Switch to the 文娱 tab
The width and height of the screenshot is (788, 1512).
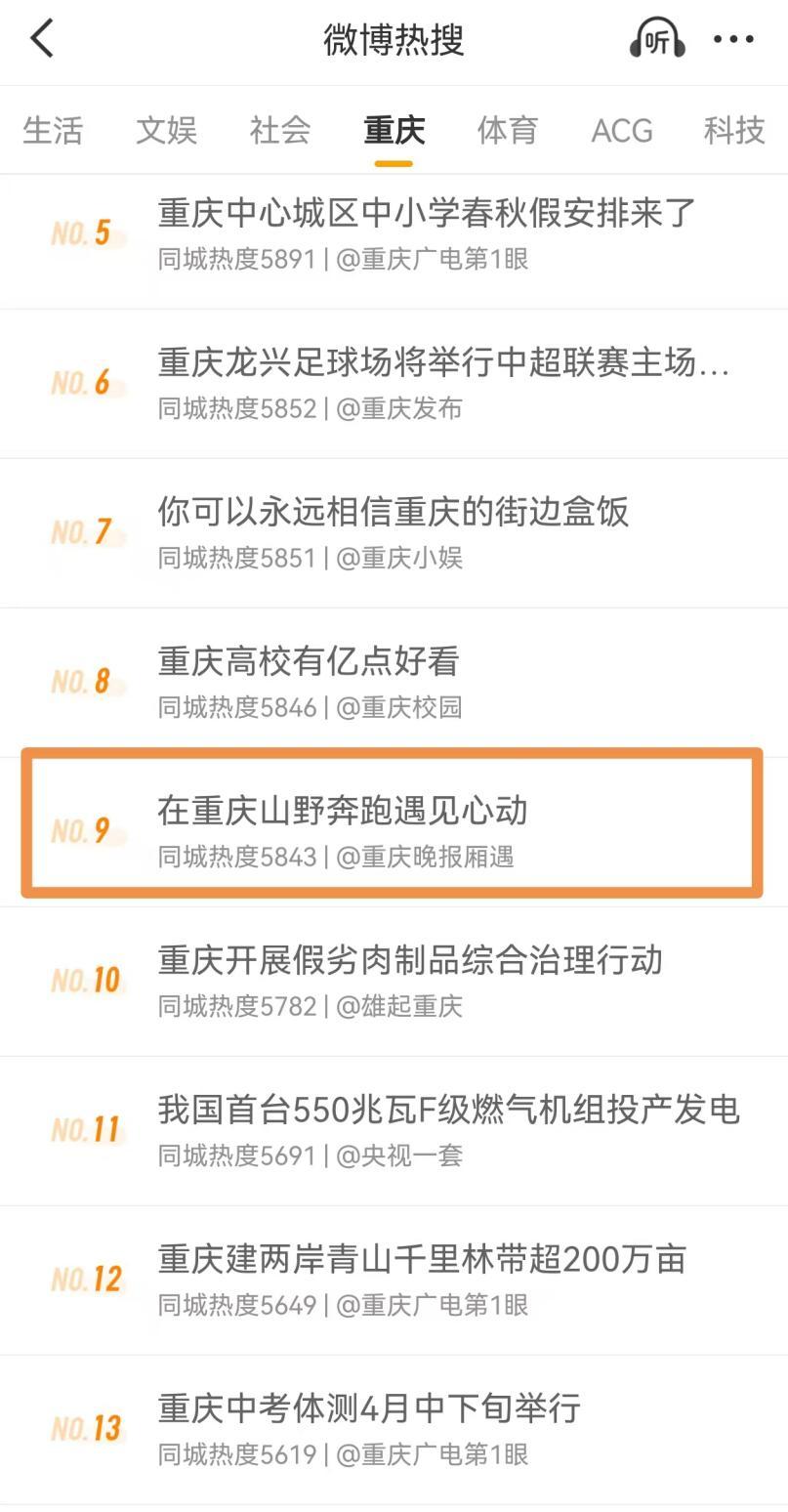click(166, 130)
